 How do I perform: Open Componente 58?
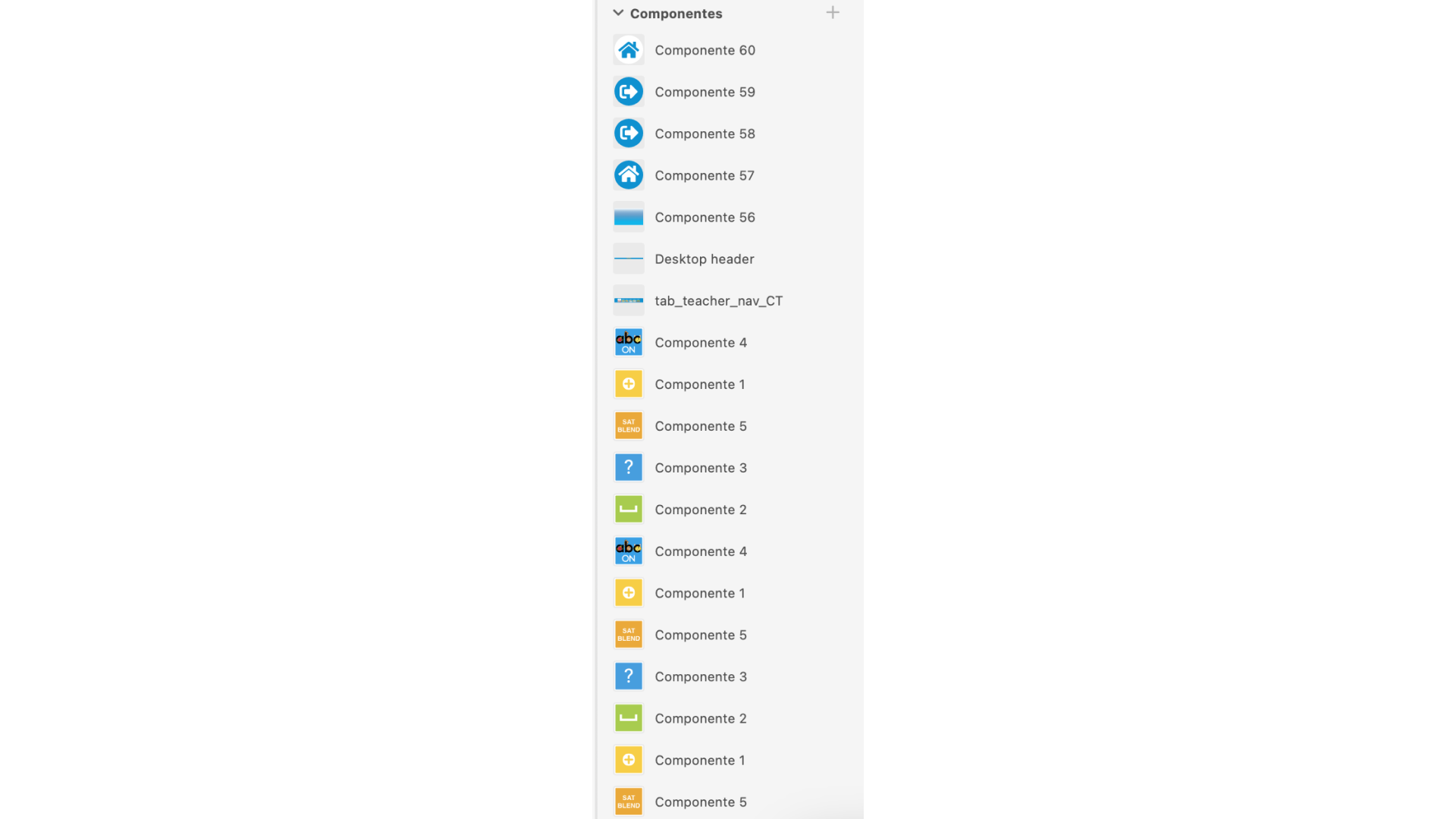[x=704, y=133]
